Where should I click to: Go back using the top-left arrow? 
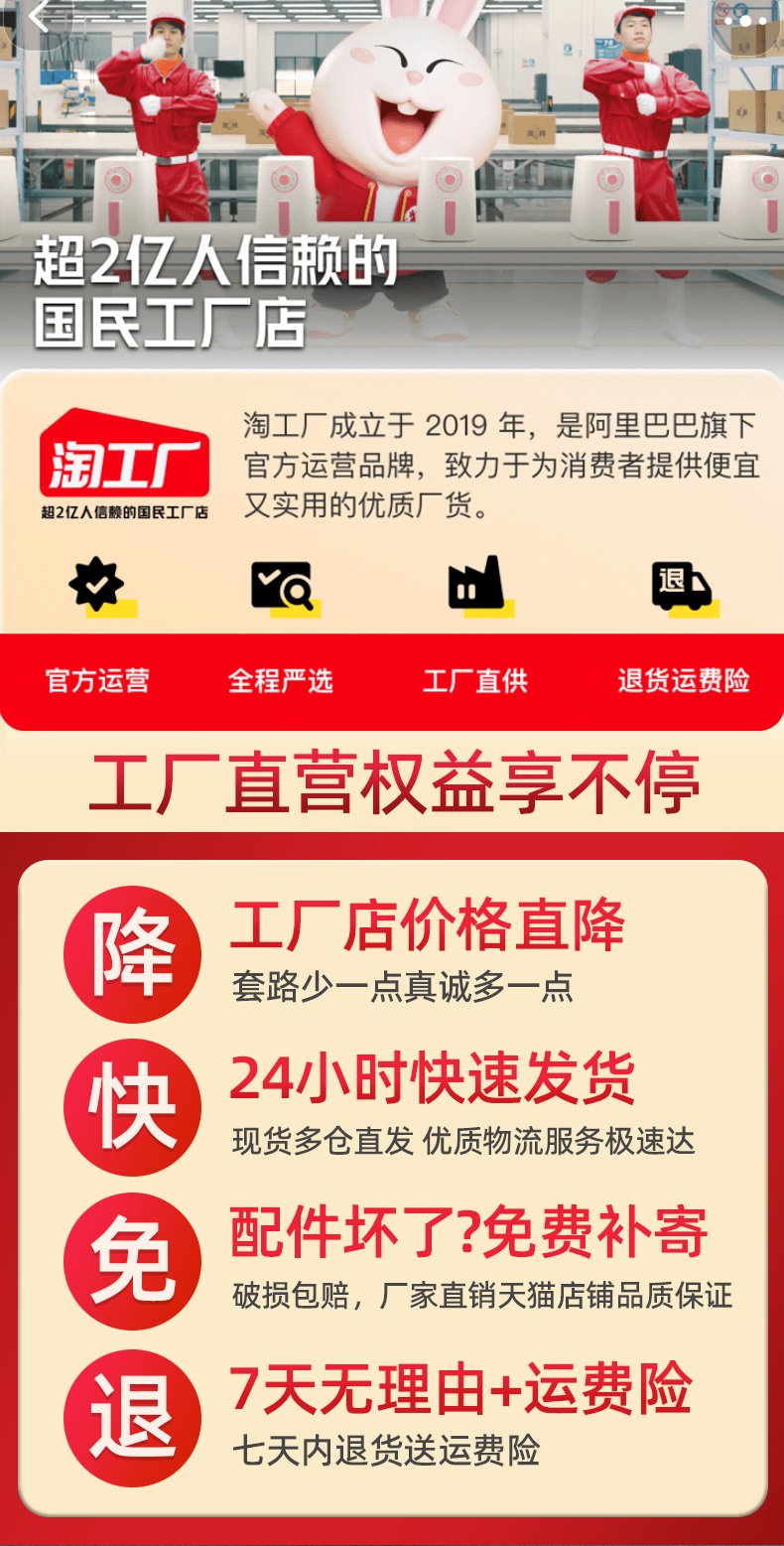pyautogui.click(x=40, y=17)
